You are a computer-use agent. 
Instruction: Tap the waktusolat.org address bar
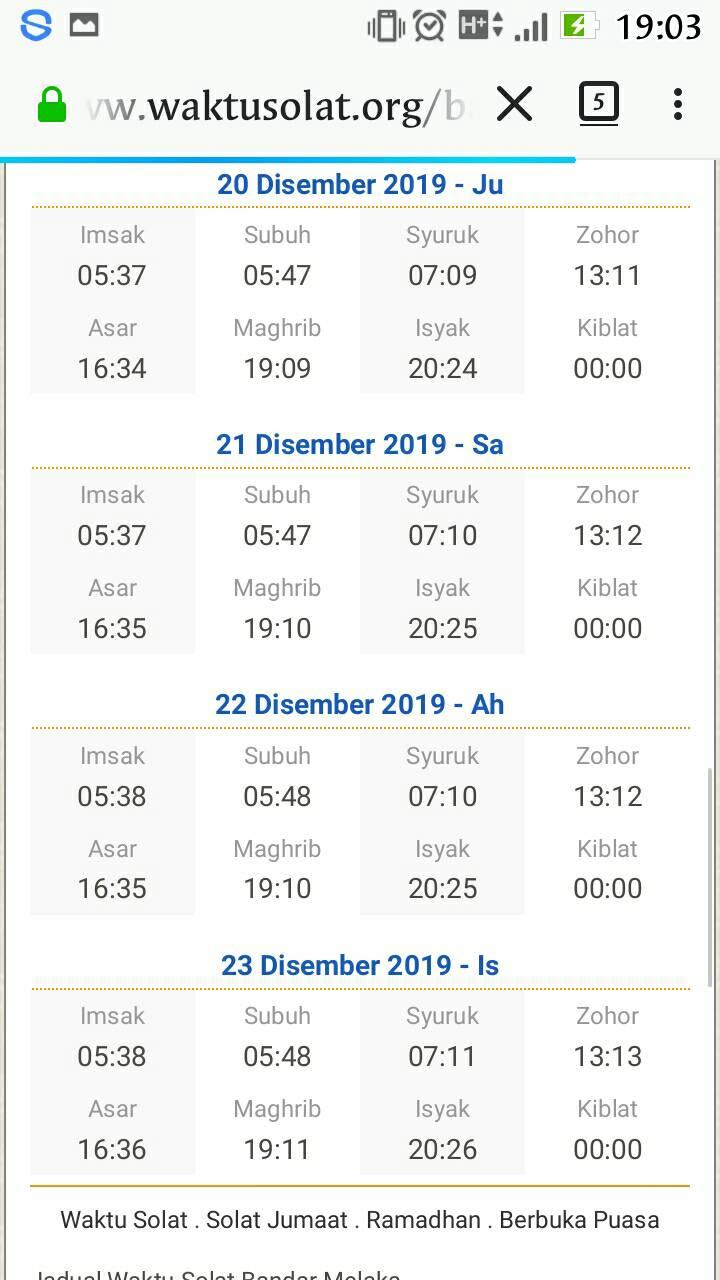[276, 106]
